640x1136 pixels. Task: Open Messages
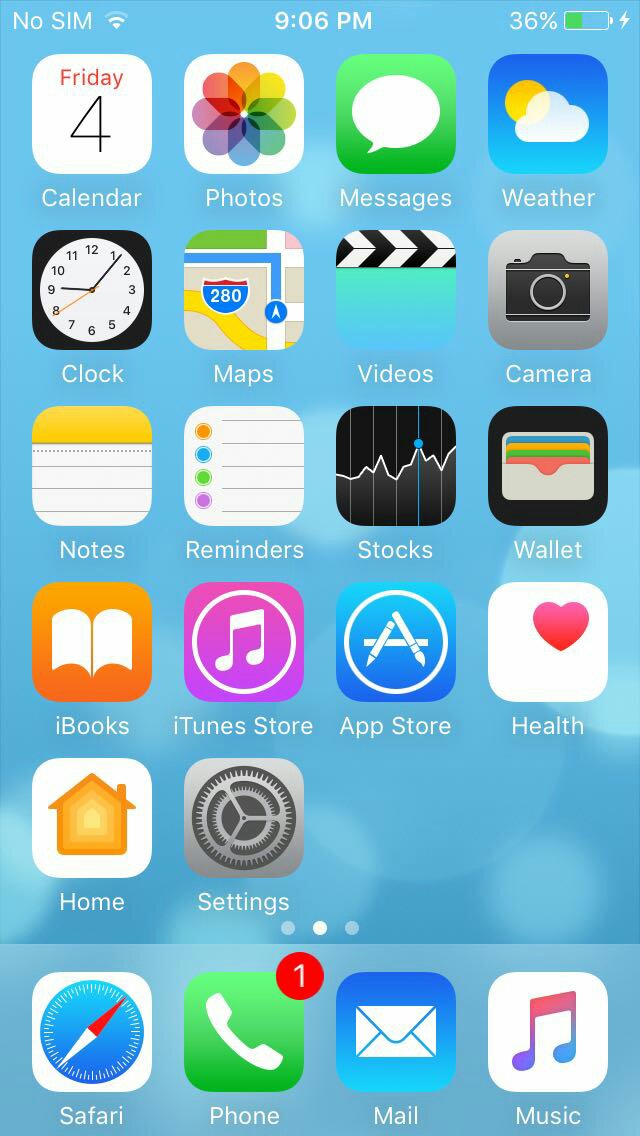pos(396,114)
